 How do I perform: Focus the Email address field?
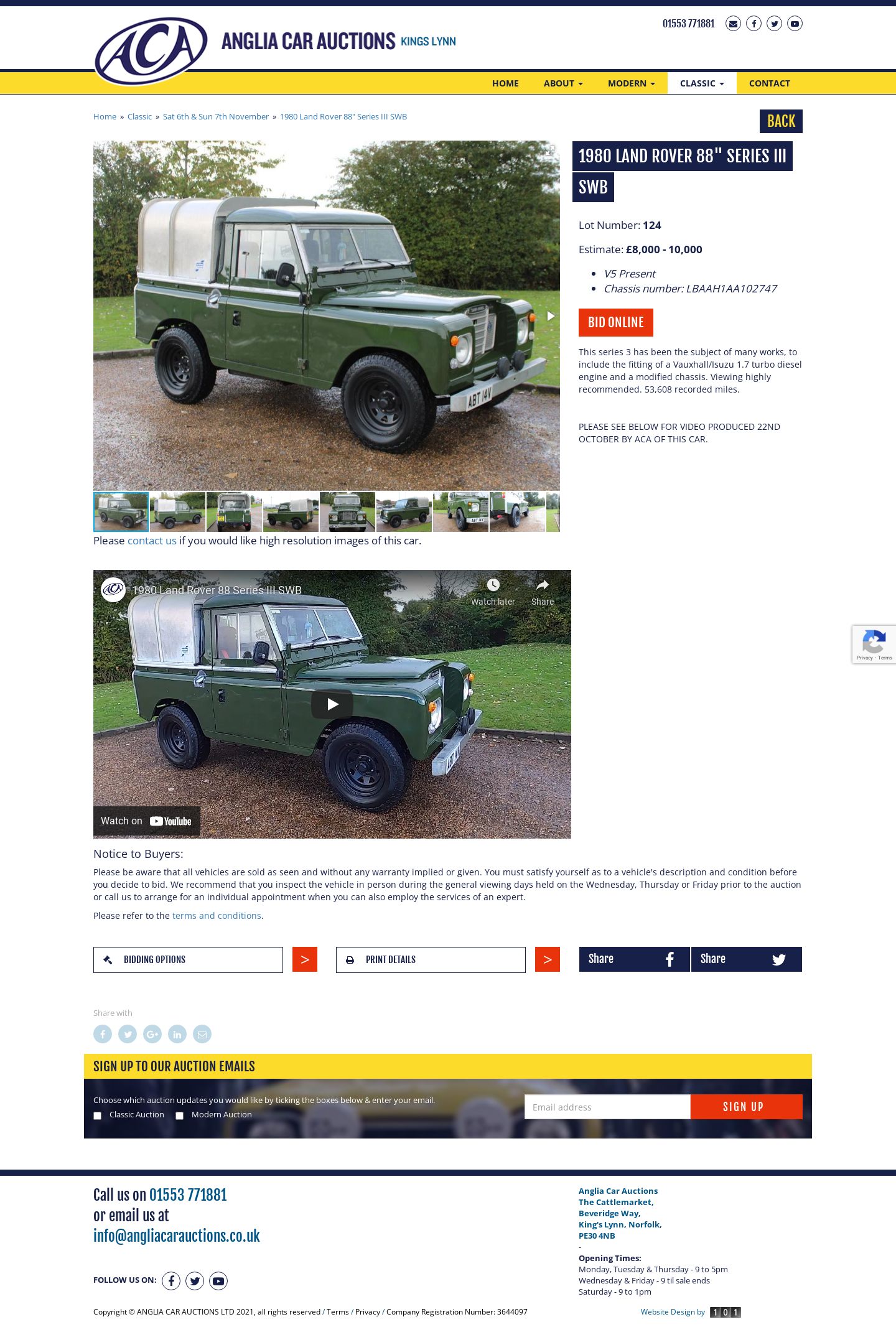[607, 1107]
